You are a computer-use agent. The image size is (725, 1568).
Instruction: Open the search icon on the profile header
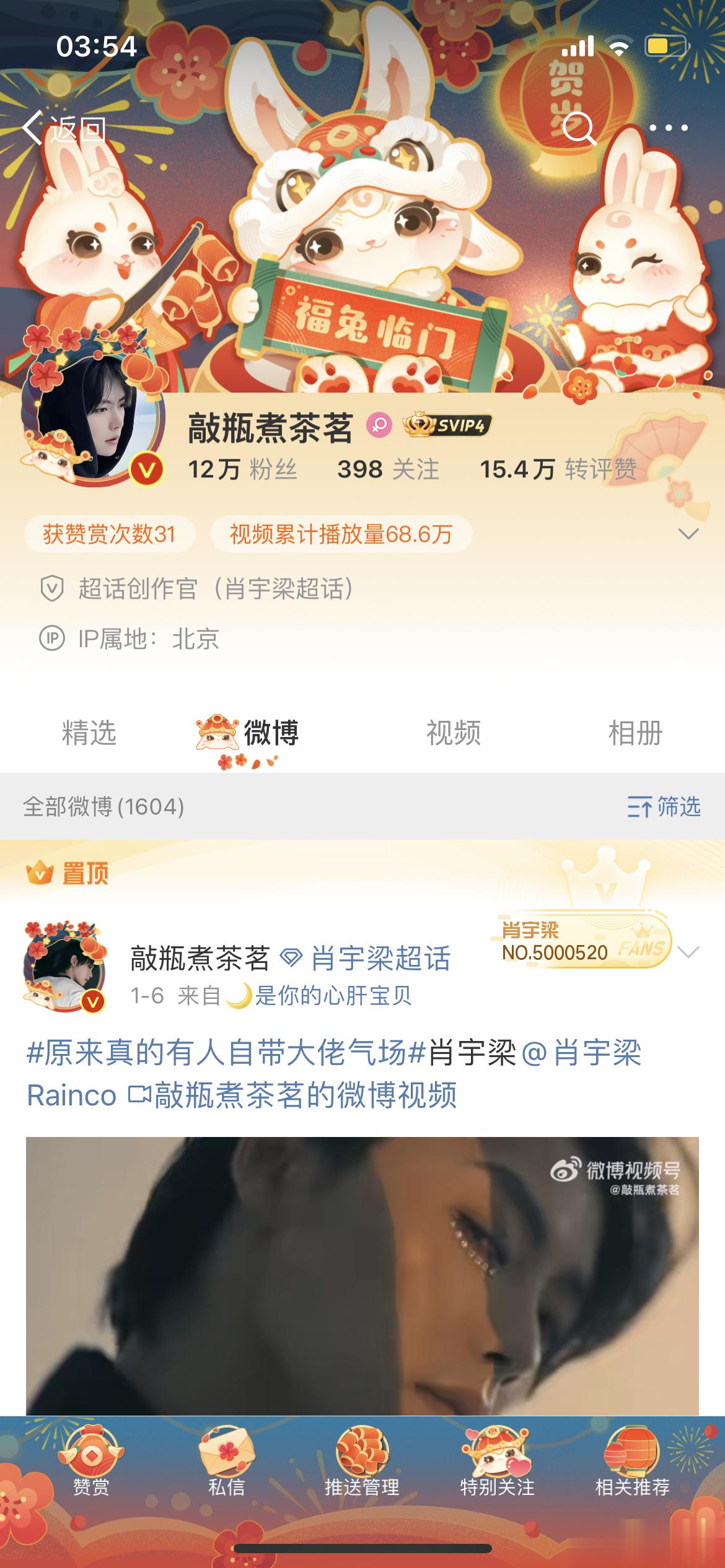point(579,128)
